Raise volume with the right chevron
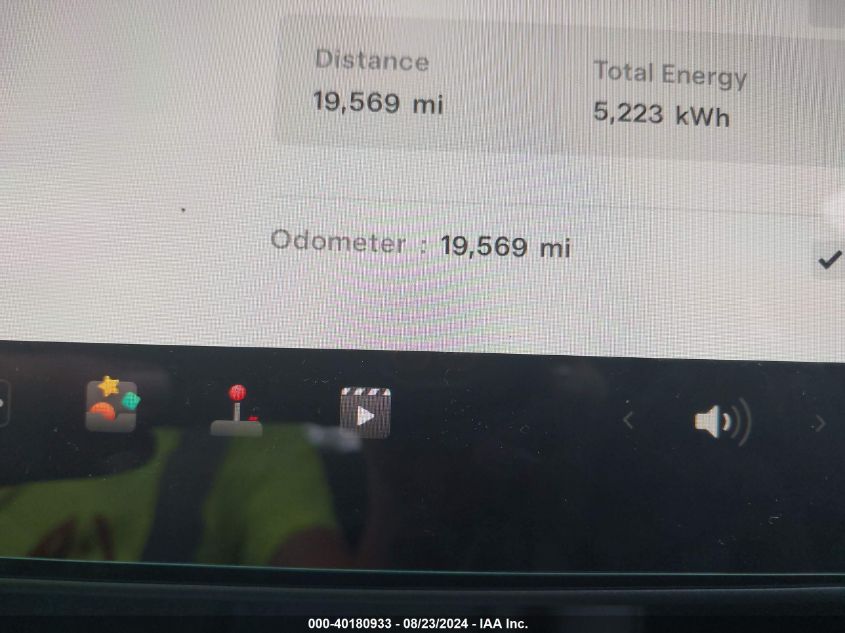Image resolution: width=845 pixels, height=633 pixels. tap(819, 423)
